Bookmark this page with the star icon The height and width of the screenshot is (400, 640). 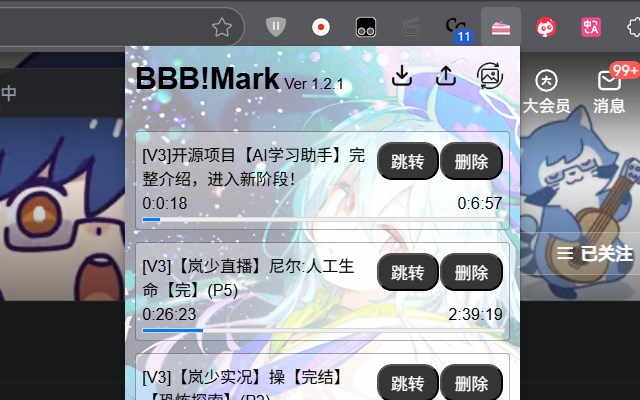[222, 27]
